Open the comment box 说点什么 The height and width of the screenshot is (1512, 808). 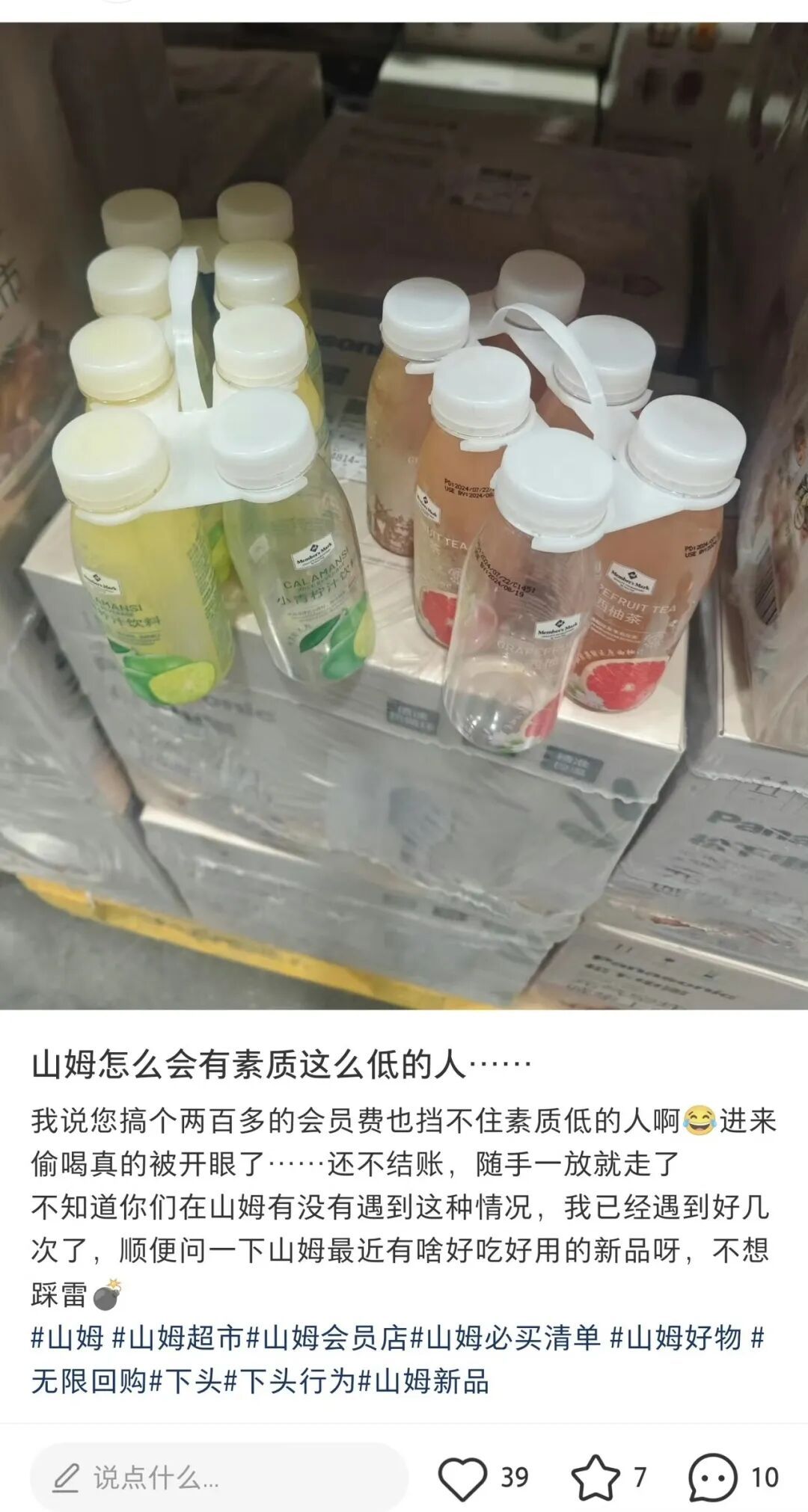point(218,1478)
